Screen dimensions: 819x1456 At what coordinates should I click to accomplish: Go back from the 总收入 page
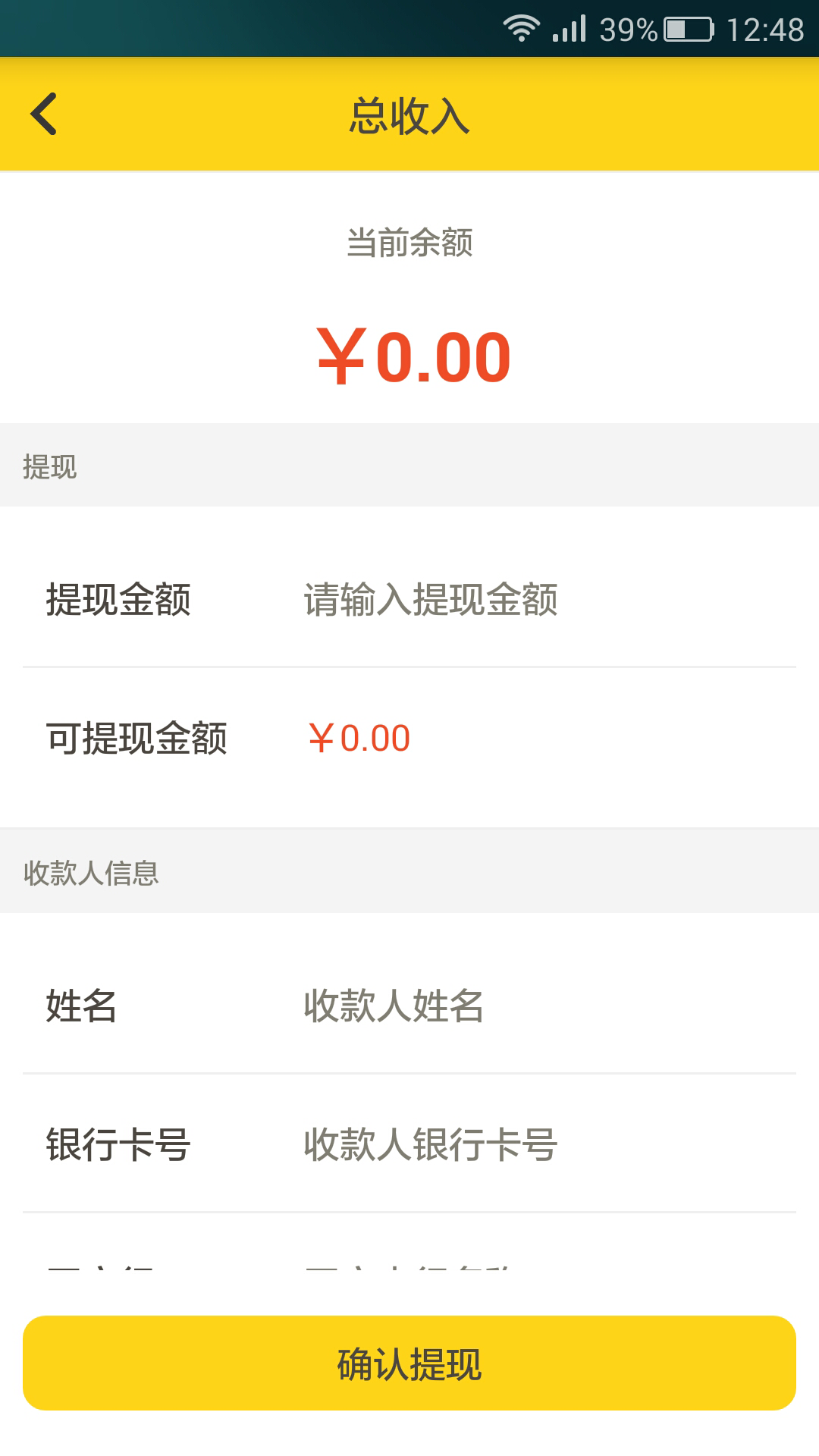[44, 114]
